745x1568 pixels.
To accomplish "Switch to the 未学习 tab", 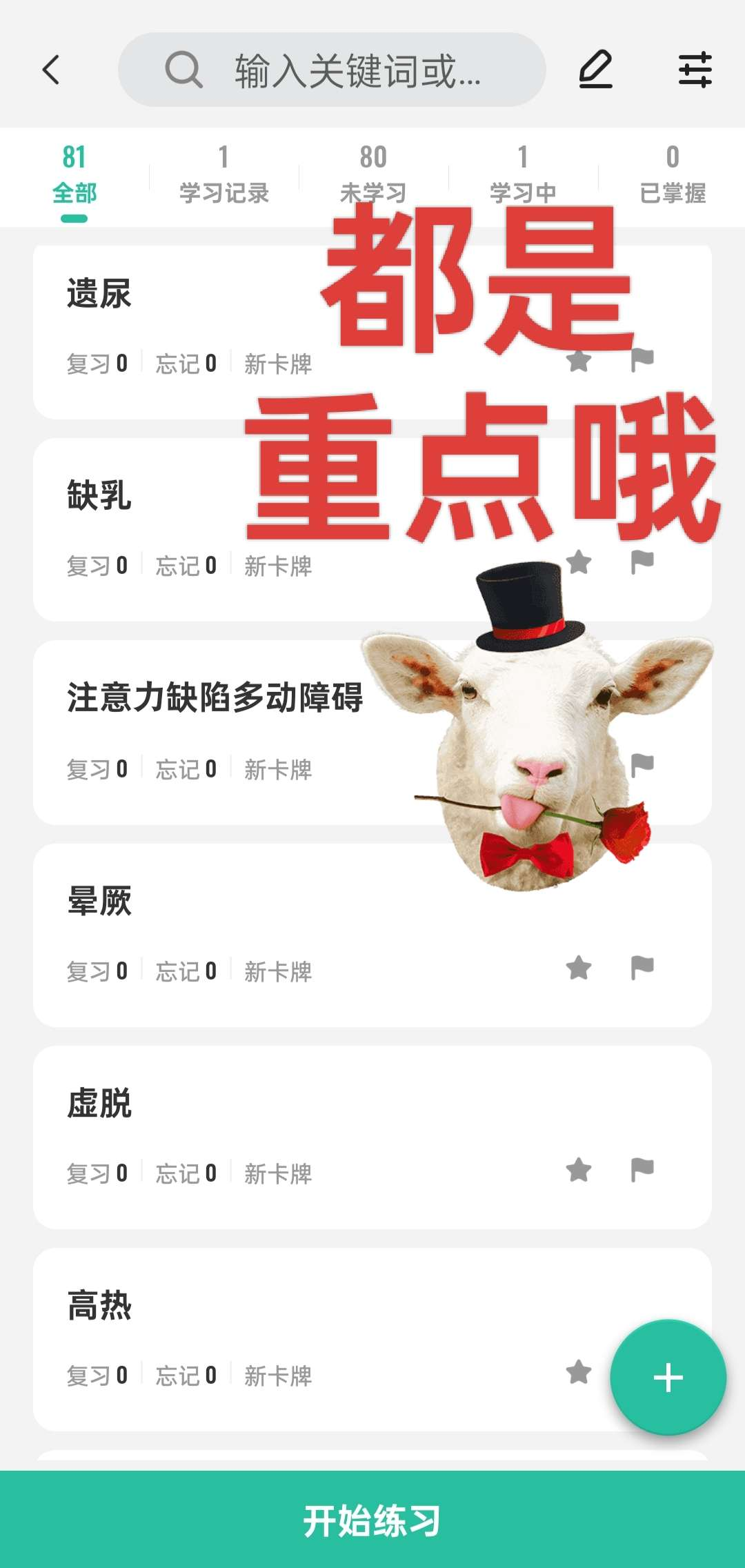I will pyautogui.click(x=373, y=175).
